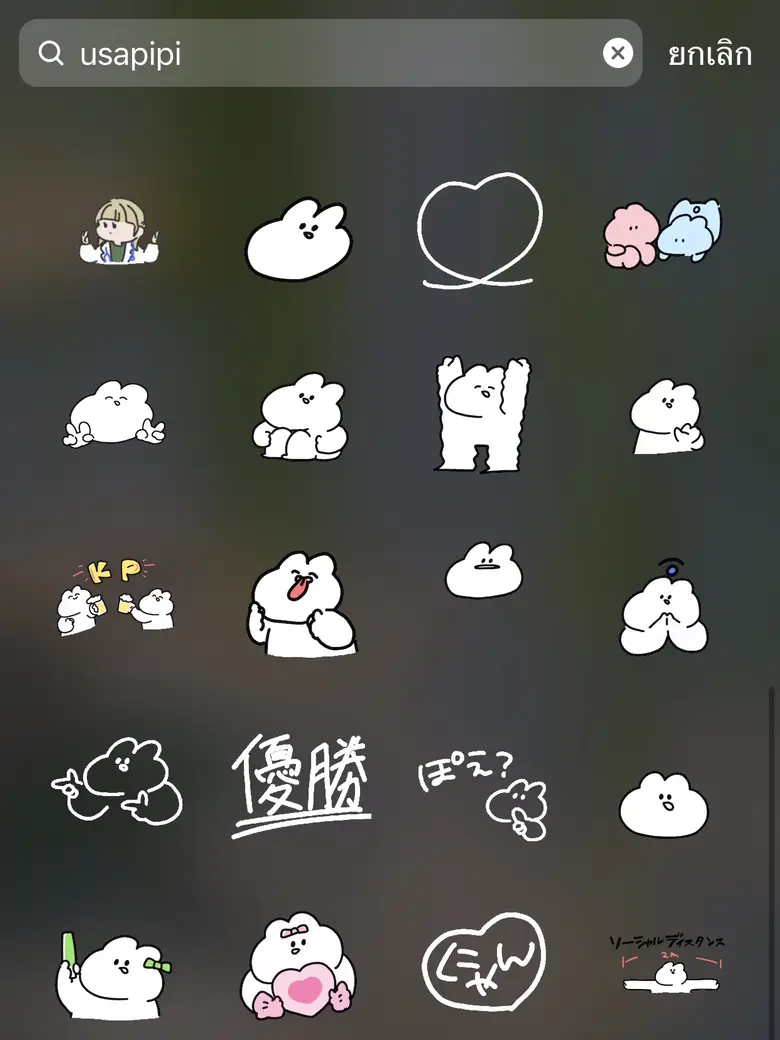The image size is (780, 1040).
Task: Pick the bunny making peace signs sticker
Action: pos(115,415)
